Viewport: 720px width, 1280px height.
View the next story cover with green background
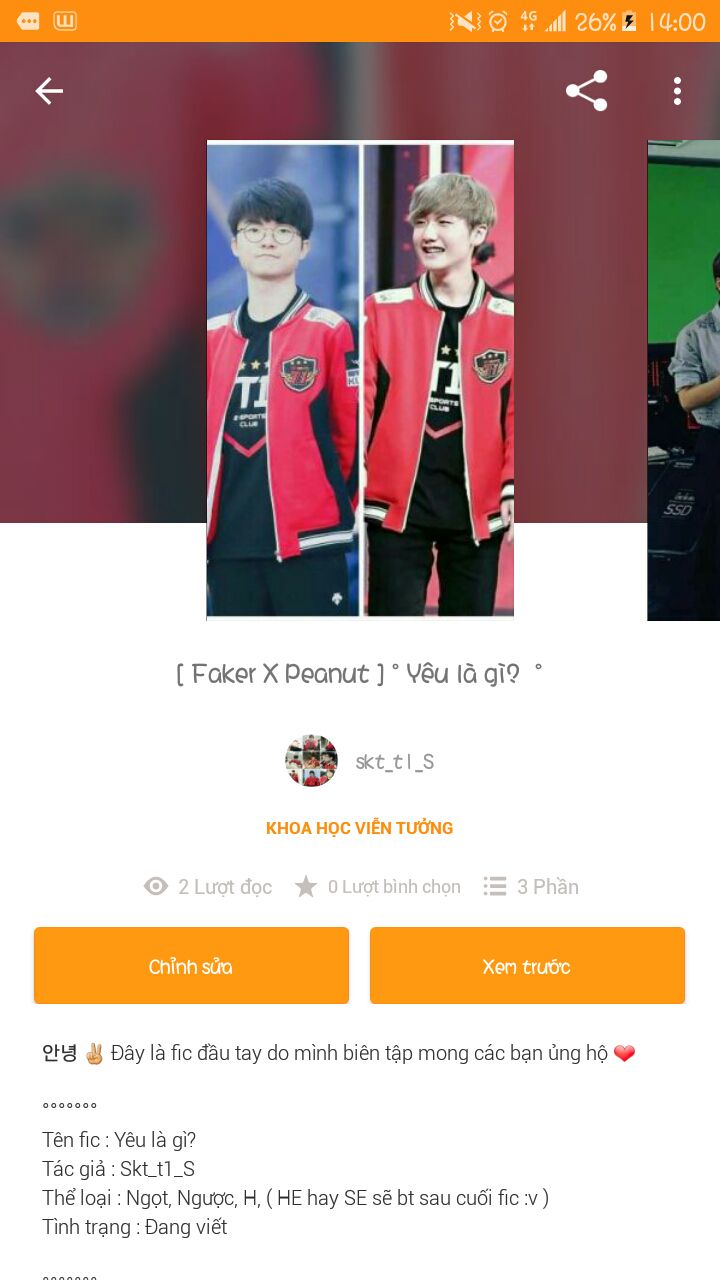[684, 380]
